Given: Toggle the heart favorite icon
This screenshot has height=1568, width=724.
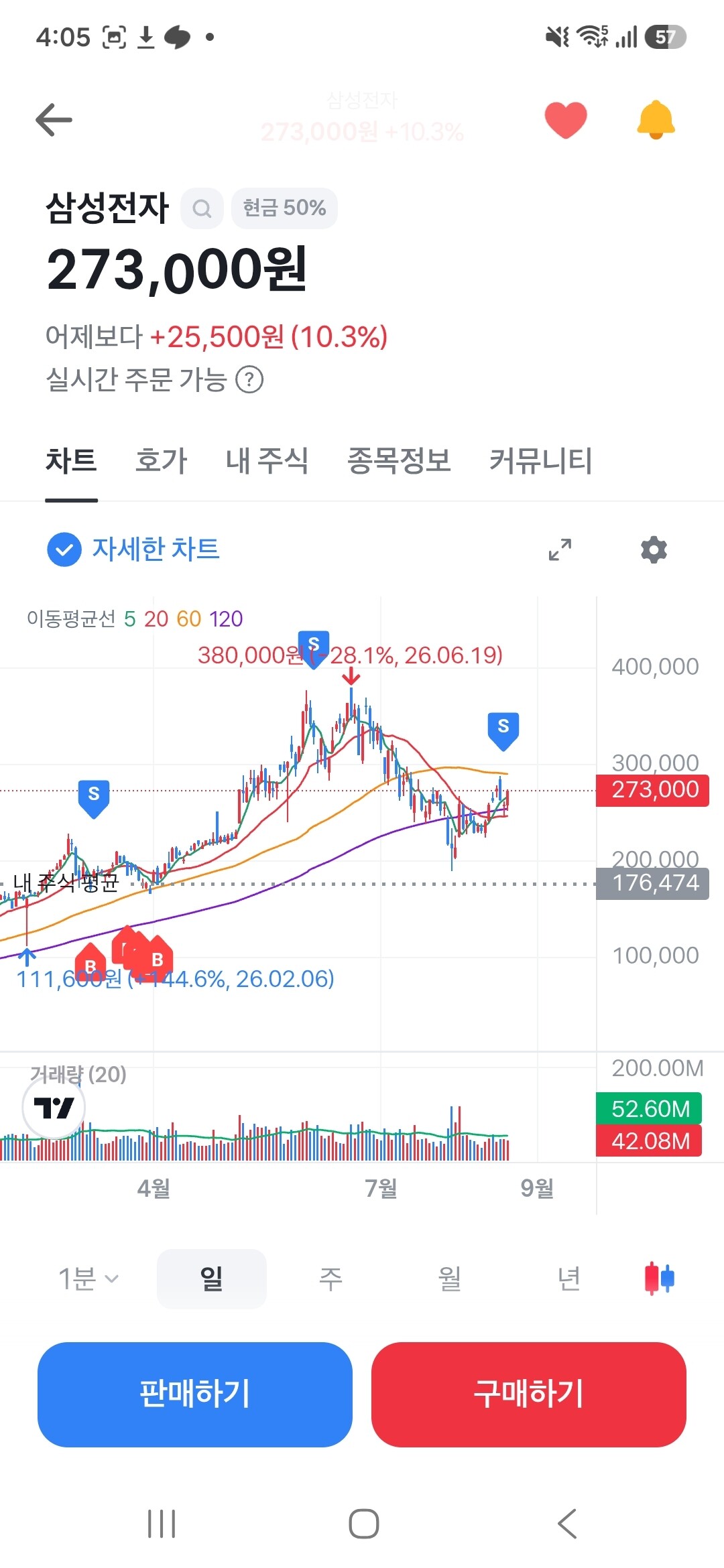Looking at the screenshot, I should click(566, 120).
